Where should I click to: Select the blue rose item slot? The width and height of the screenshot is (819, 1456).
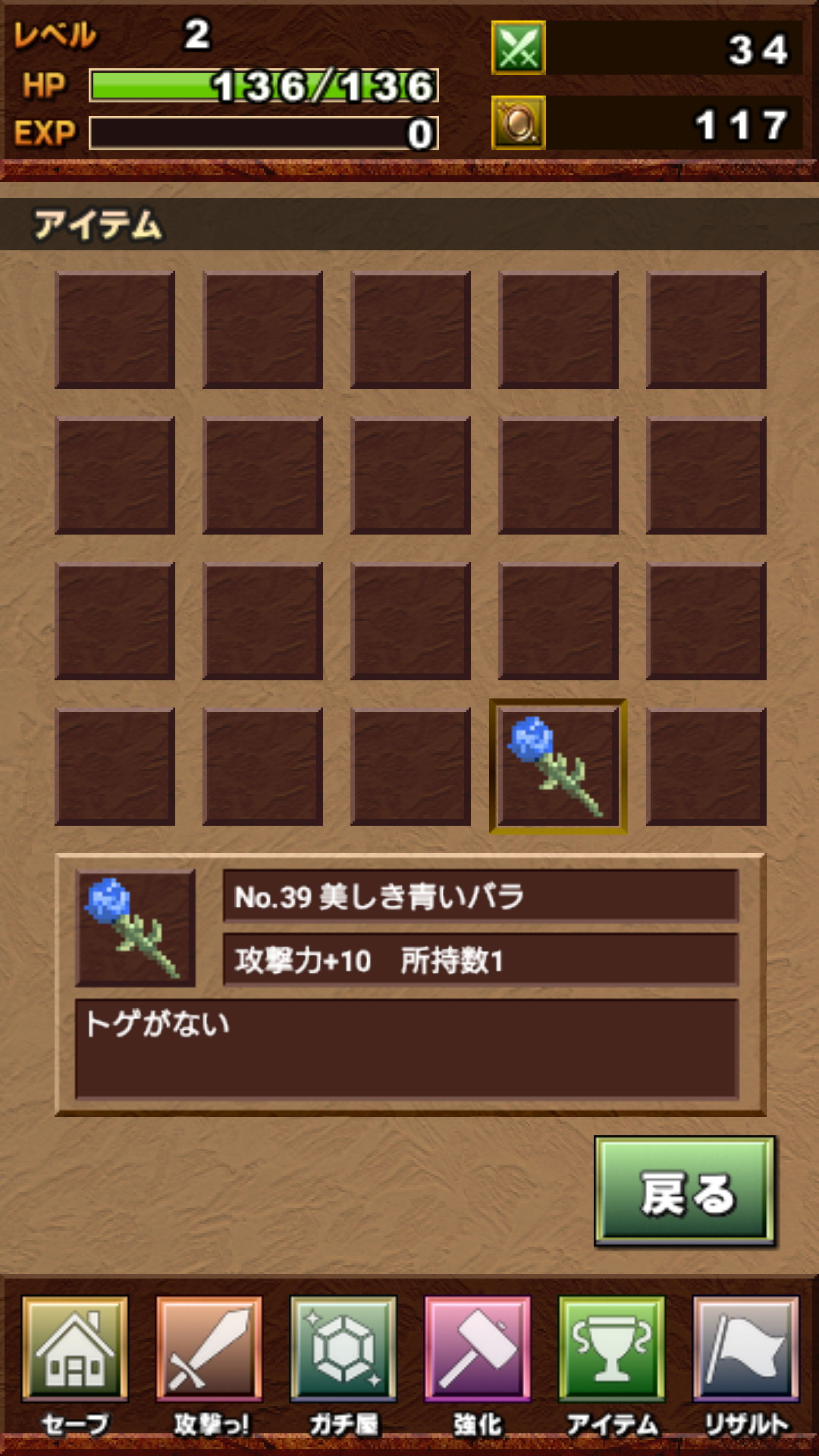(558, 766)
